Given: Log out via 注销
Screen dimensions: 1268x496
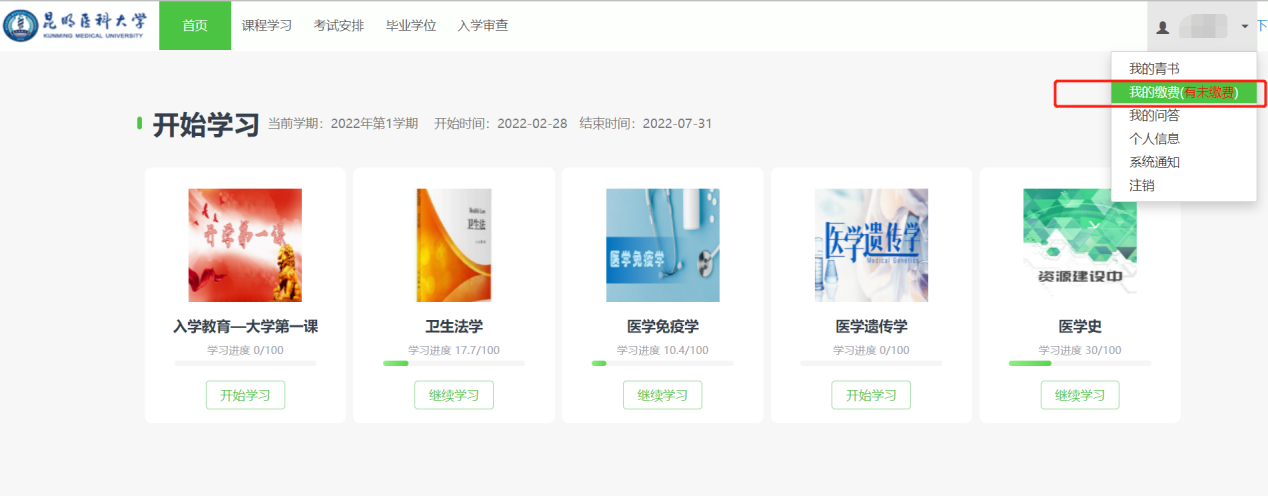Looking at the screenshot, I should tap(1142, 185).
